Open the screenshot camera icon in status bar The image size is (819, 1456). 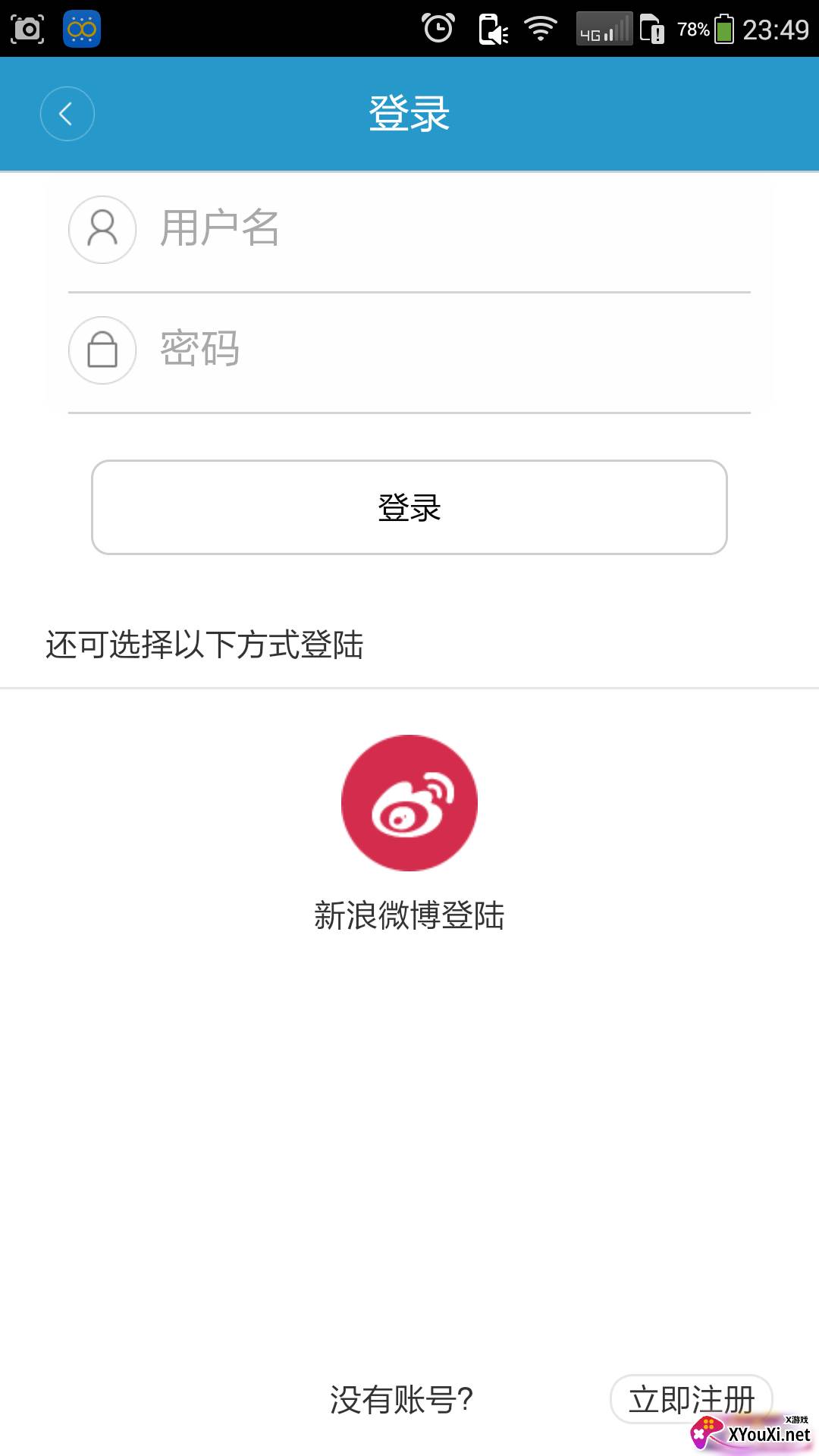tap(27, 27)
